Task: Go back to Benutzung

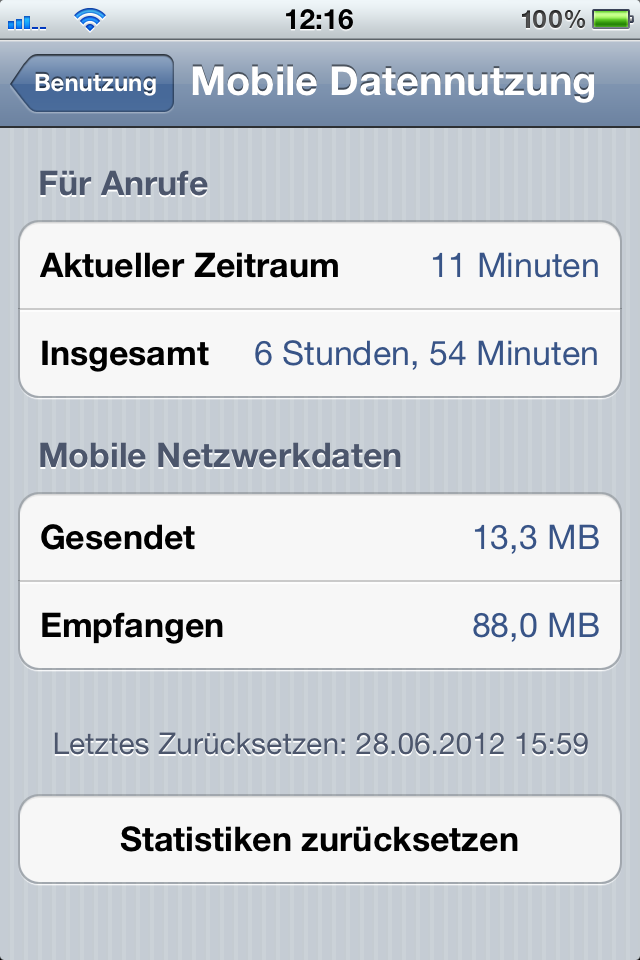Action: pos(93,83)
